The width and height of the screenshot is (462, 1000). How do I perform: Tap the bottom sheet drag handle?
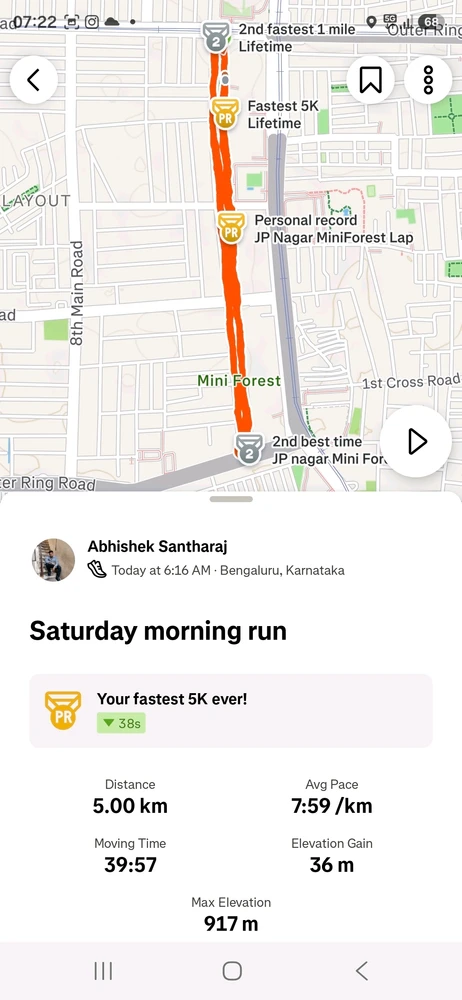tap(231, 499)
